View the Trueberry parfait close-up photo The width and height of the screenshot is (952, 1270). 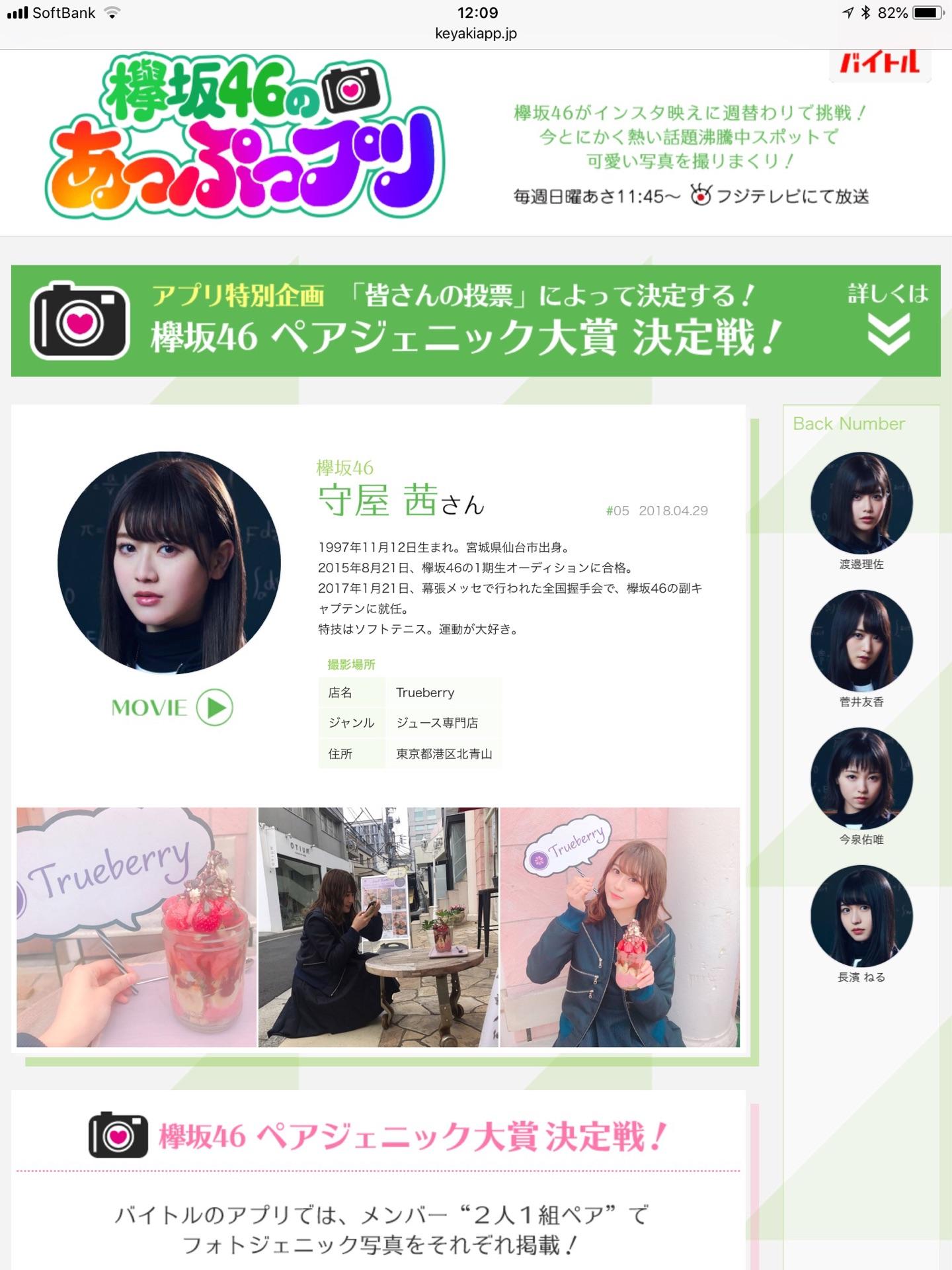point(136,927)
